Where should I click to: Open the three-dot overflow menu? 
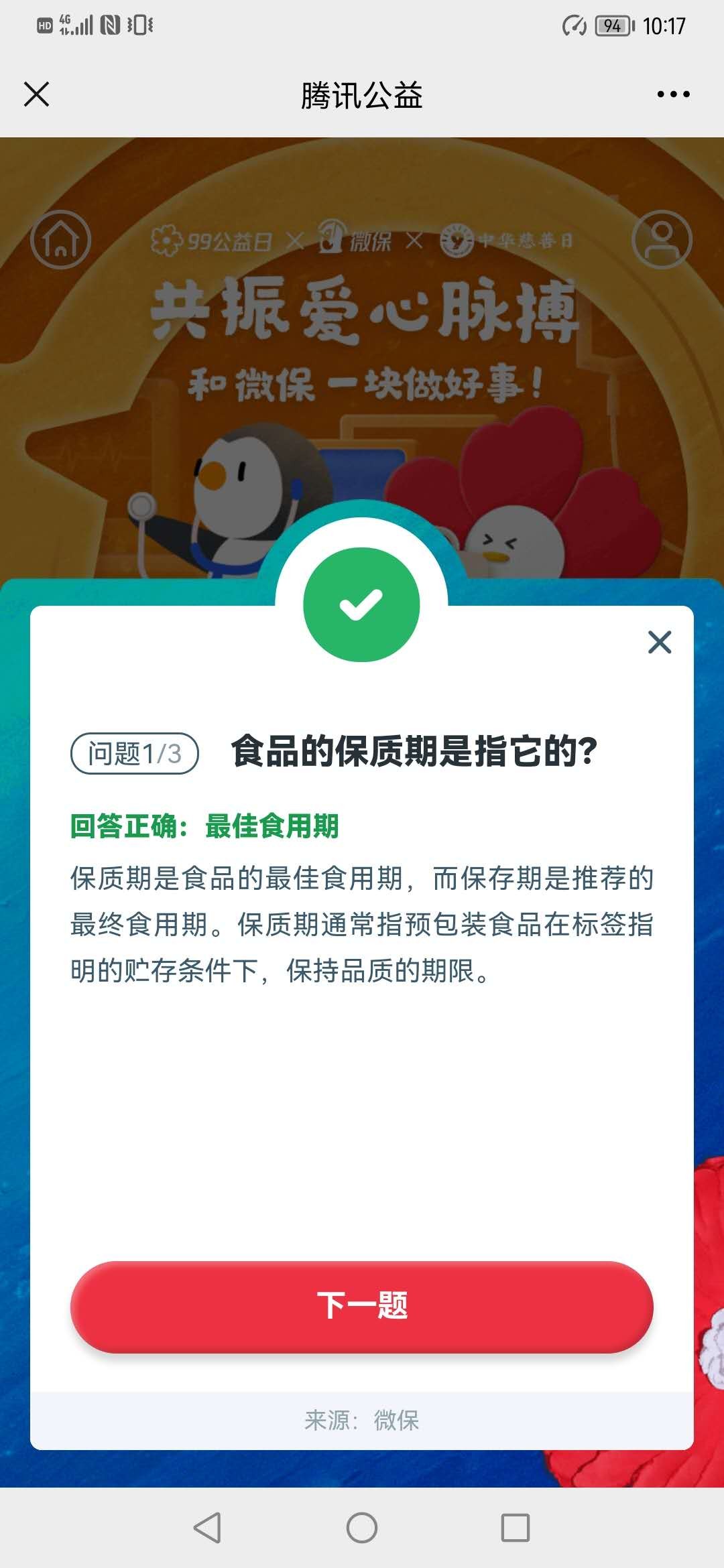[673, 94]
